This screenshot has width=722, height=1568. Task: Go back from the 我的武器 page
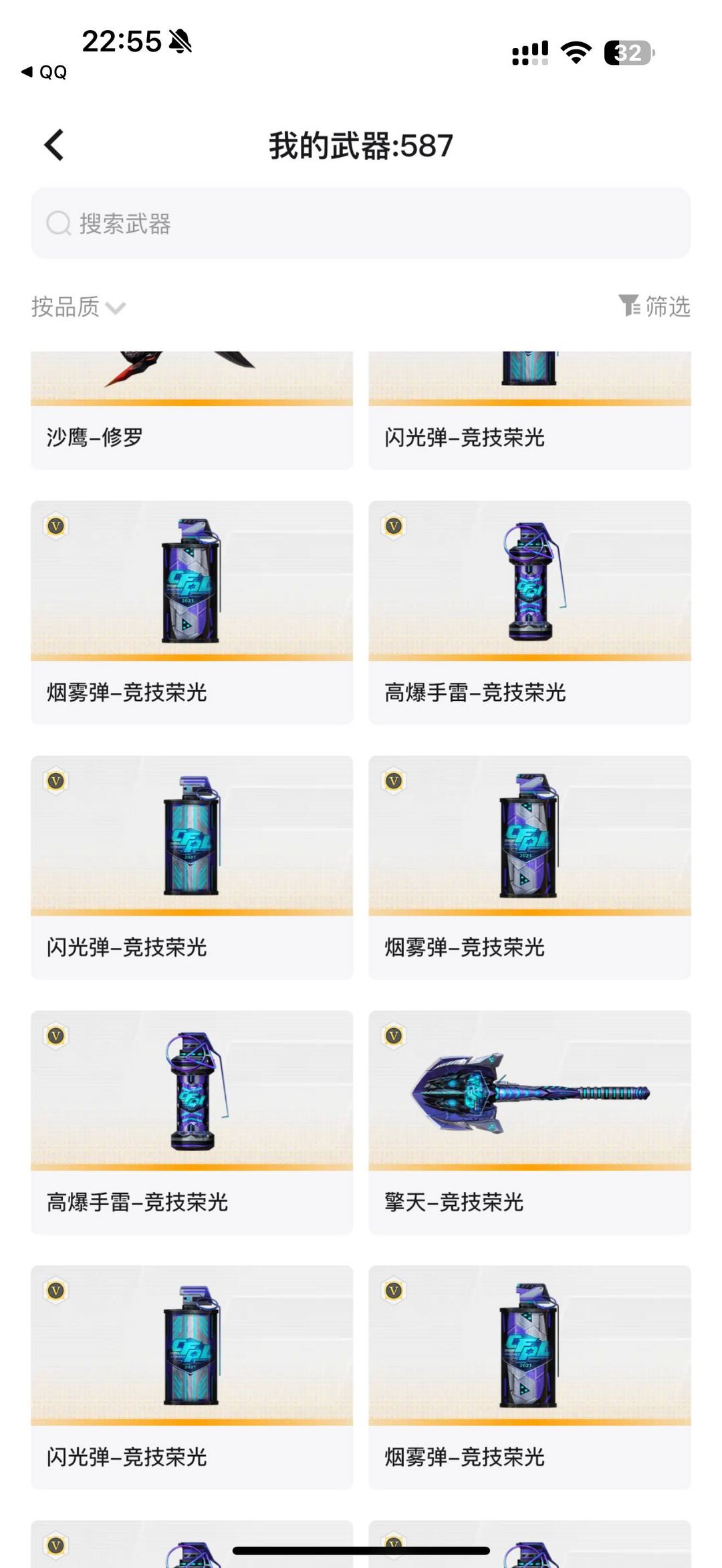pos(54,145)
